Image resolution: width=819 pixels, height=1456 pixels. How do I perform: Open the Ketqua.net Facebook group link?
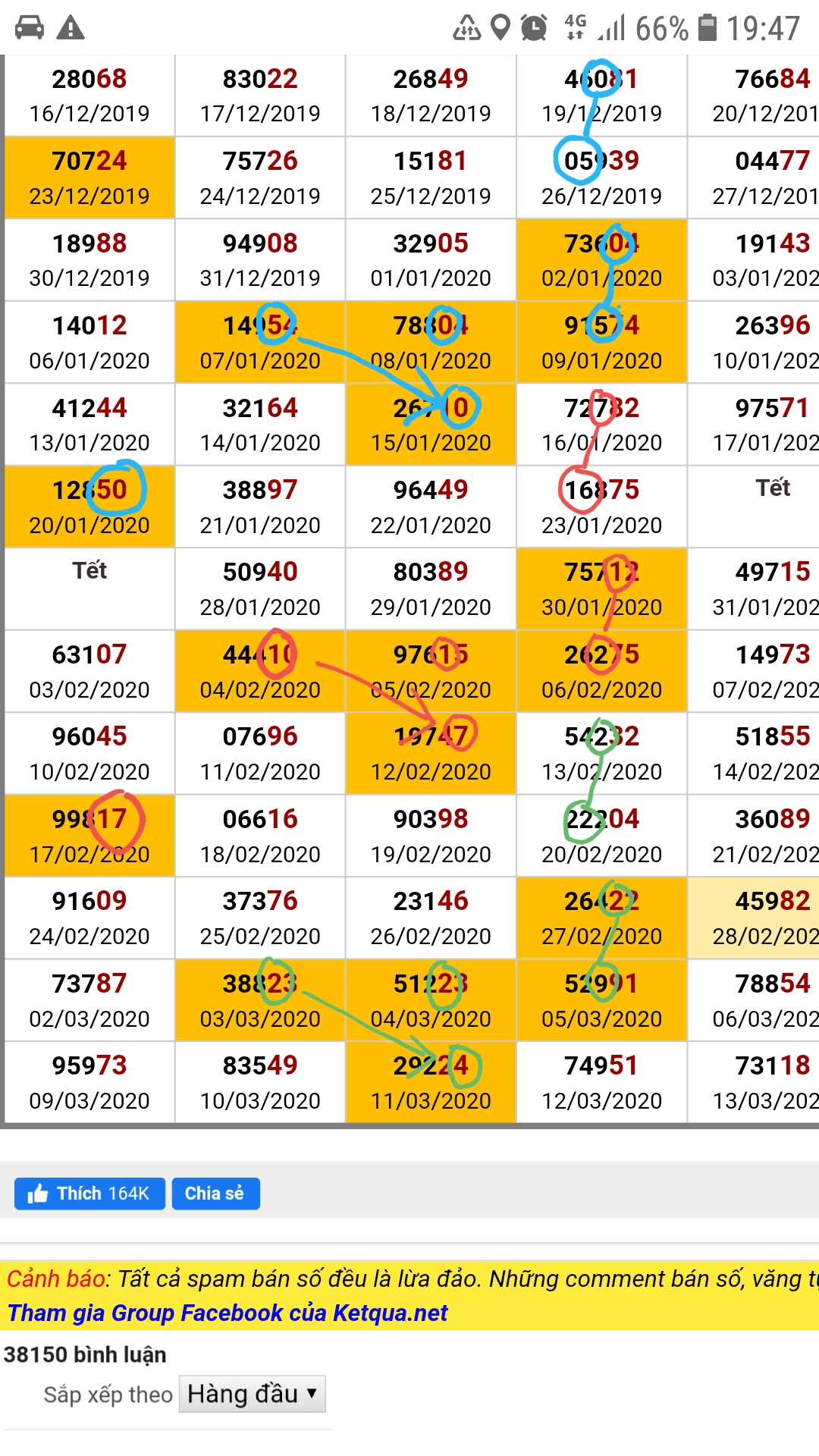[x=227, y=1313]
